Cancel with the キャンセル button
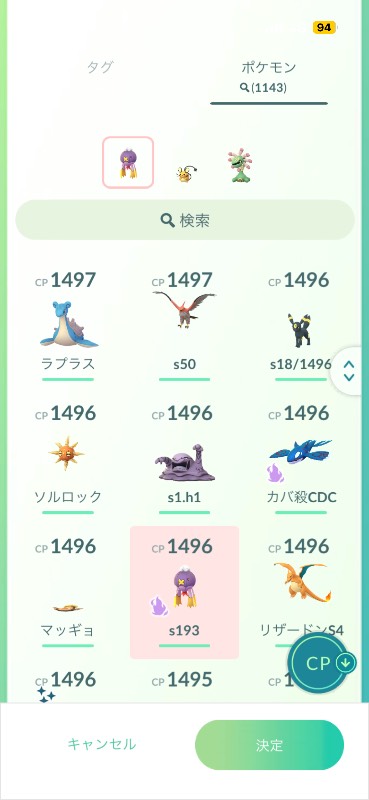 102,744
